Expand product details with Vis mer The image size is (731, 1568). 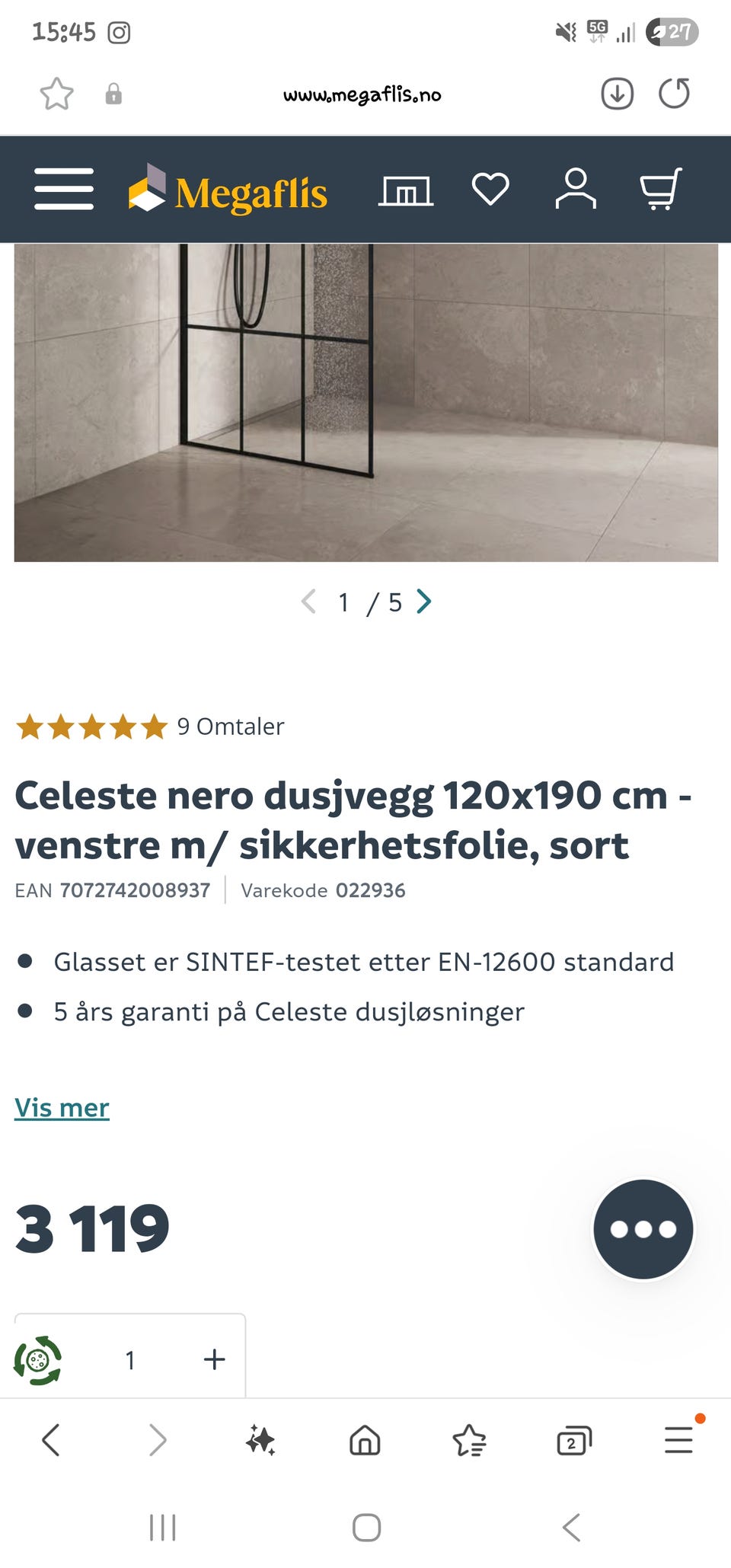62,1108
